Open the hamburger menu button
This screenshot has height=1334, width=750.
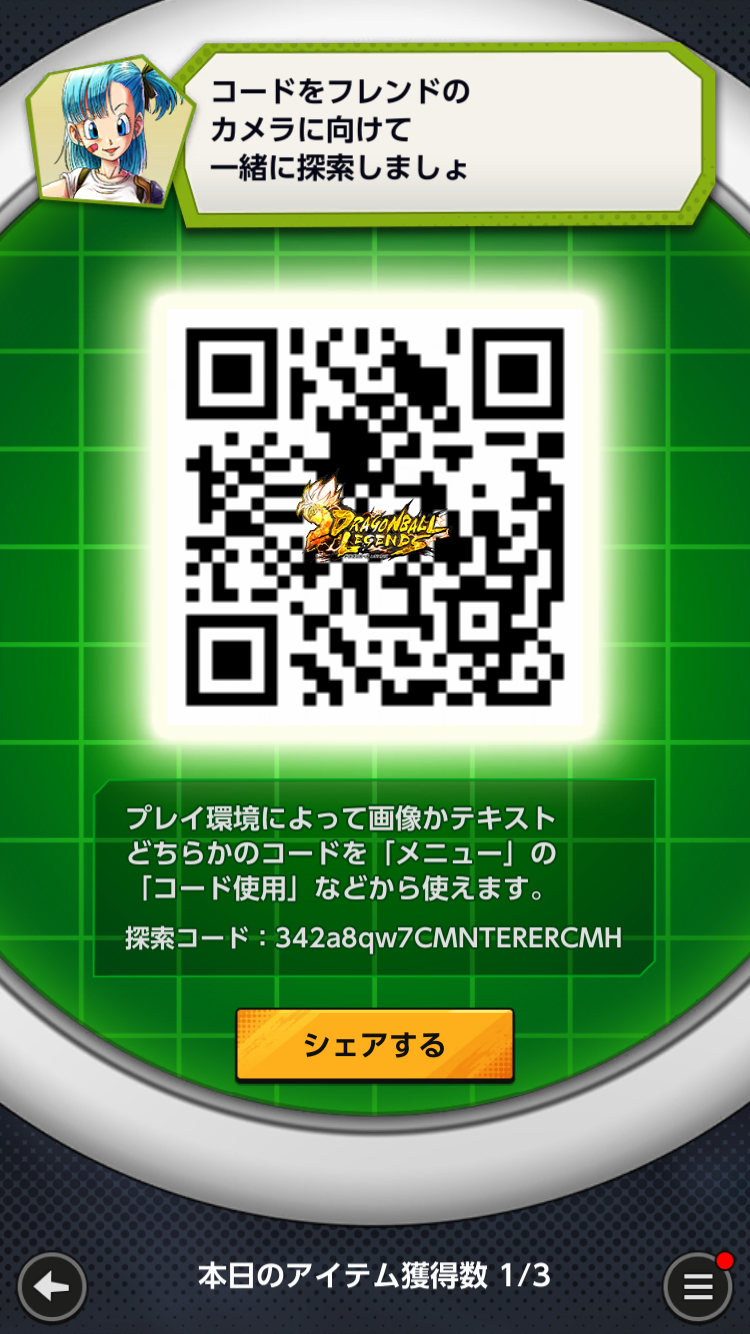[x=698, y=1286]
